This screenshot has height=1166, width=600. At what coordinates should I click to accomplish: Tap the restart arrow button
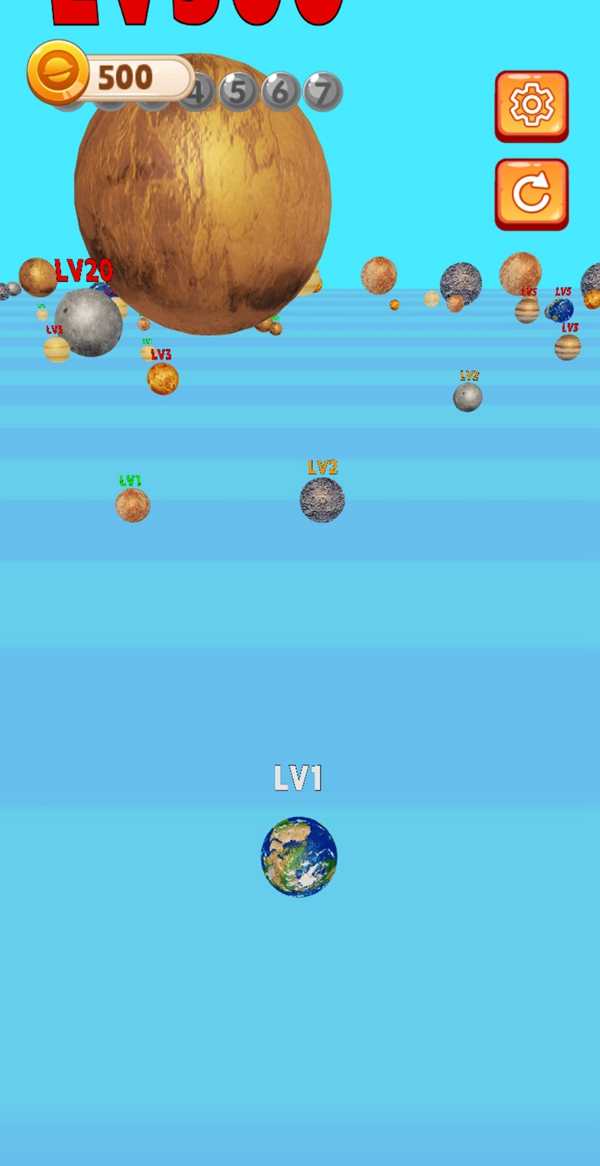click(x=531, y=193)
